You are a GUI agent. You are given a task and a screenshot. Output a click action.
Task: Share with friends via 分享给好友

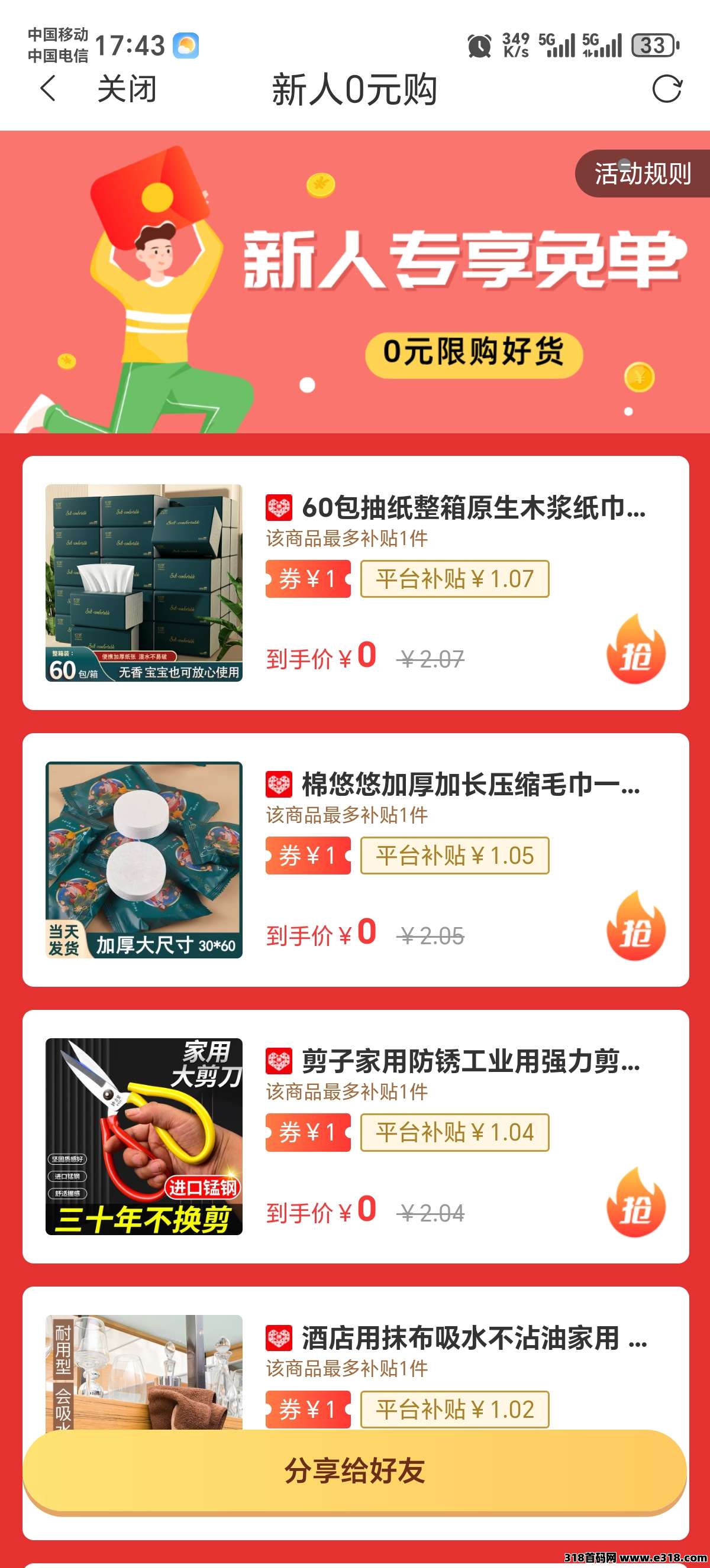[354, 1470]
